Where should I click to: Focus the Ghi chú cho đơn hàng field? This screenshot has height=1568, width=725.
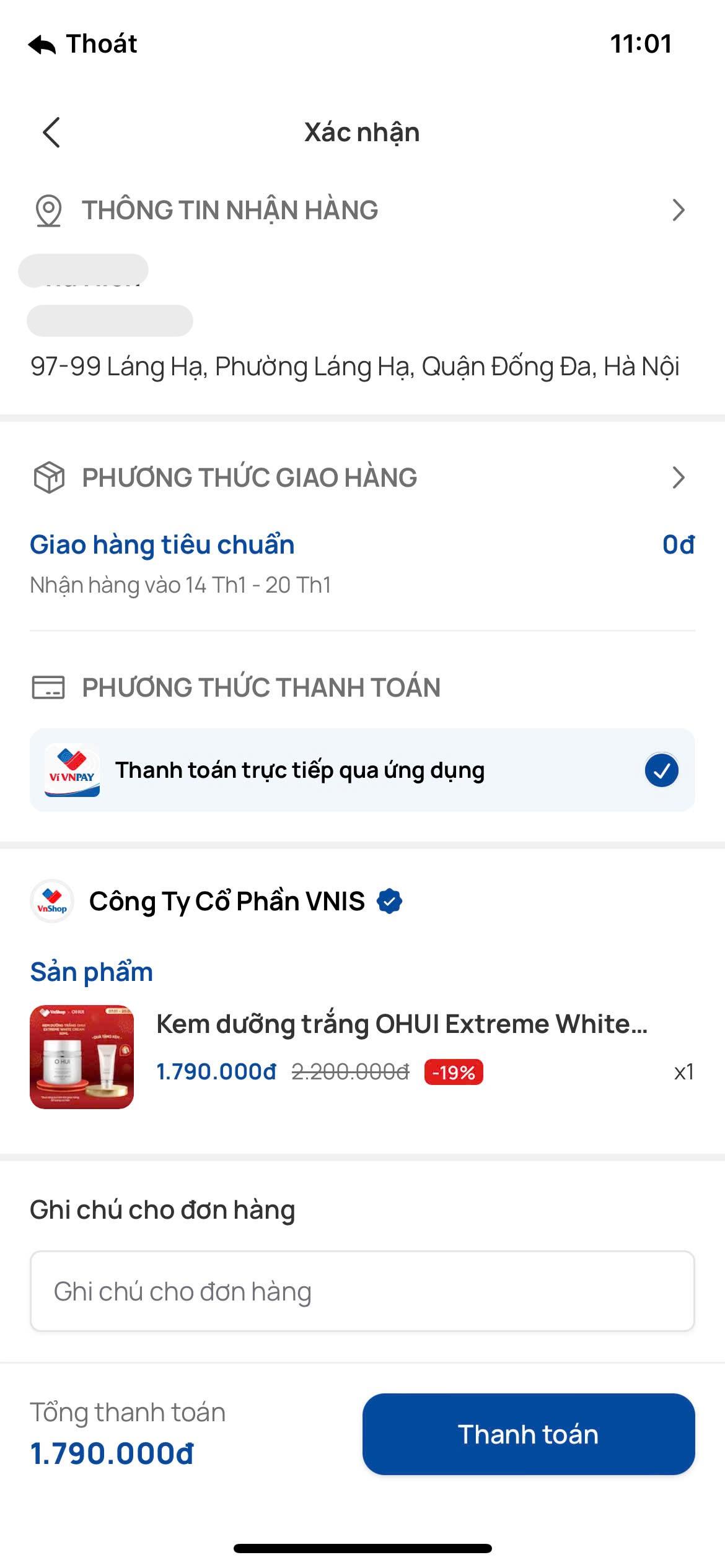[x=362, y=1292]
